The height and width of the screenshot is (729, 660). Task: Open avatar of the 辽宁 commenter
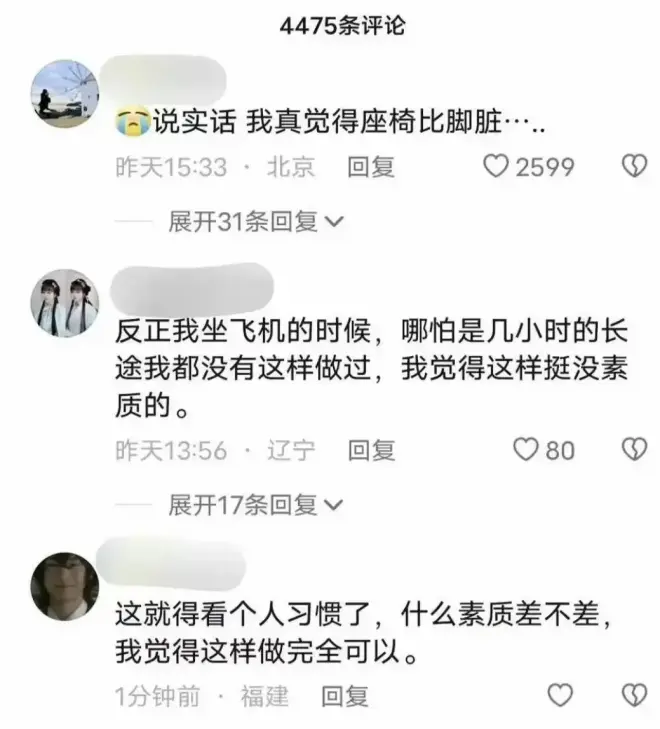[x=66, y=301]
